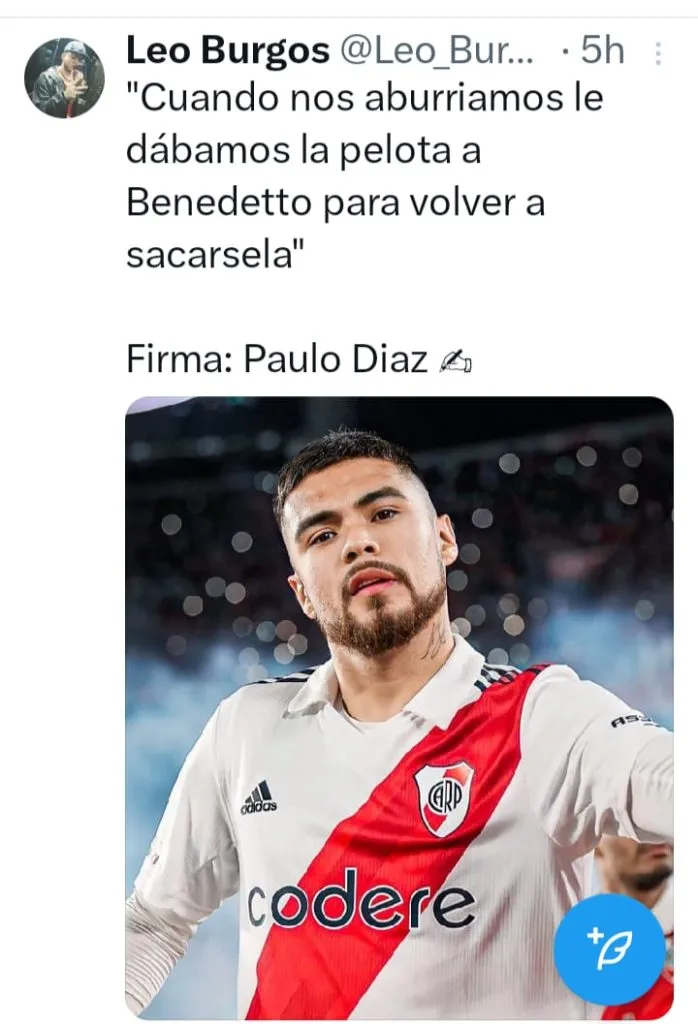Open Leo Burgos's profile picture
Image resolution: width=698 pixels, height=1024 pixels.
64,79
